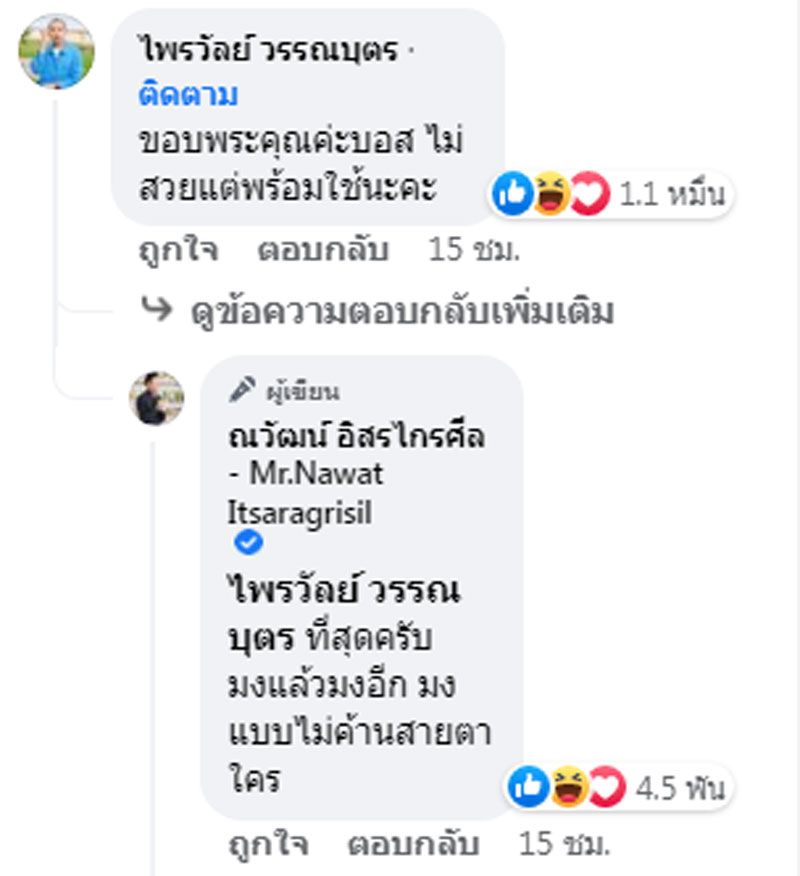Expand ดูข้อความตอบกลับเพิ่มเติม to see more replies
Screen dimensions: 800x876
(400, 312)
